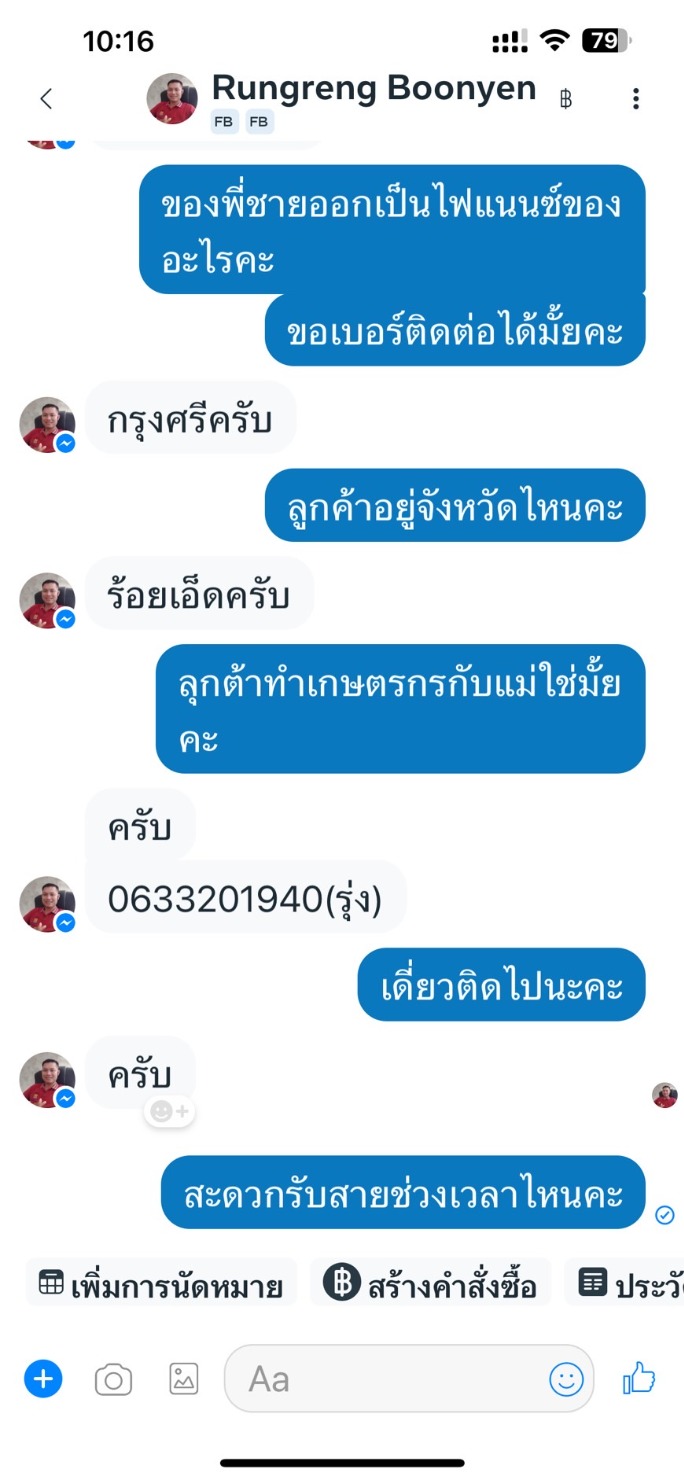Open the blue plus attachment menu
684x1480 pixels.
(x=43, y=1379)
